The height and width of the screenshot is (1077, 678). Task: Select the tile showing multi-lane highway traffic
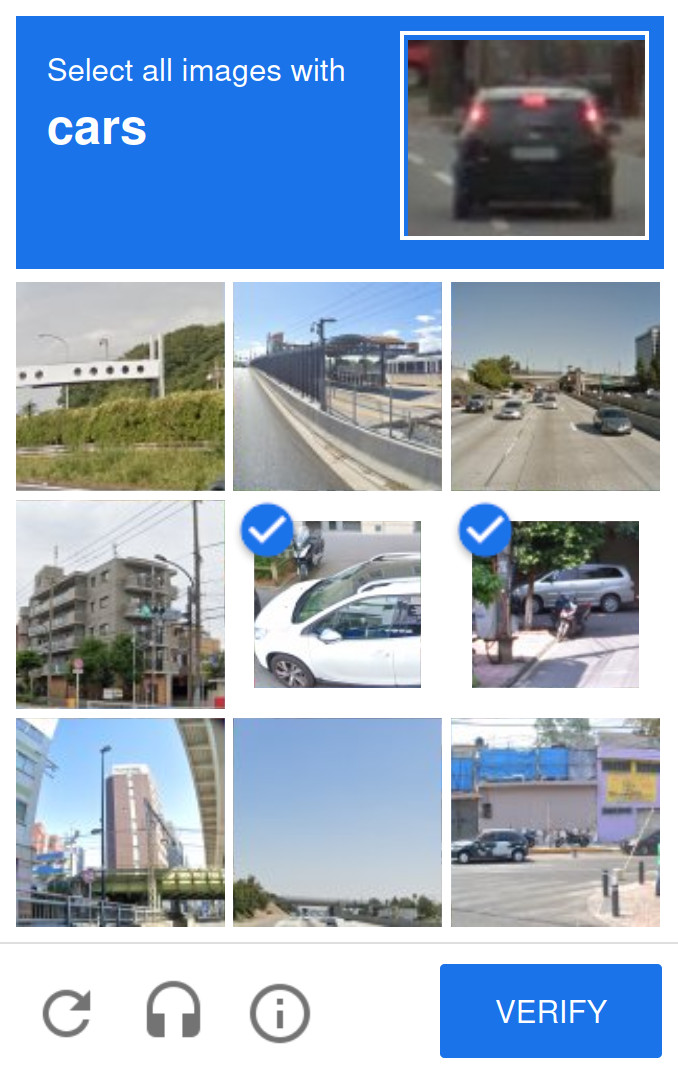[555, 386]
